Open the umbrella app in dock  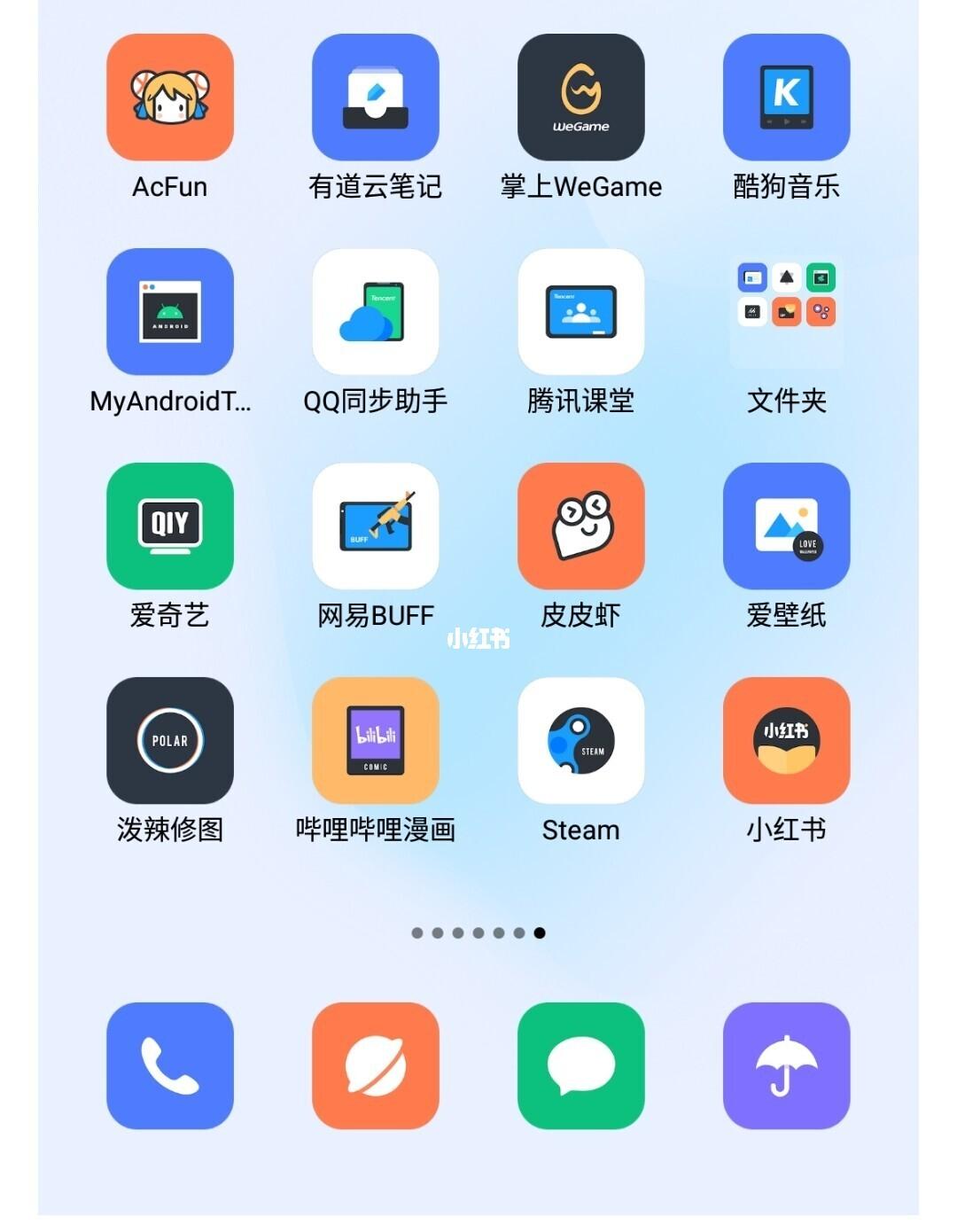coord(786,1065)
